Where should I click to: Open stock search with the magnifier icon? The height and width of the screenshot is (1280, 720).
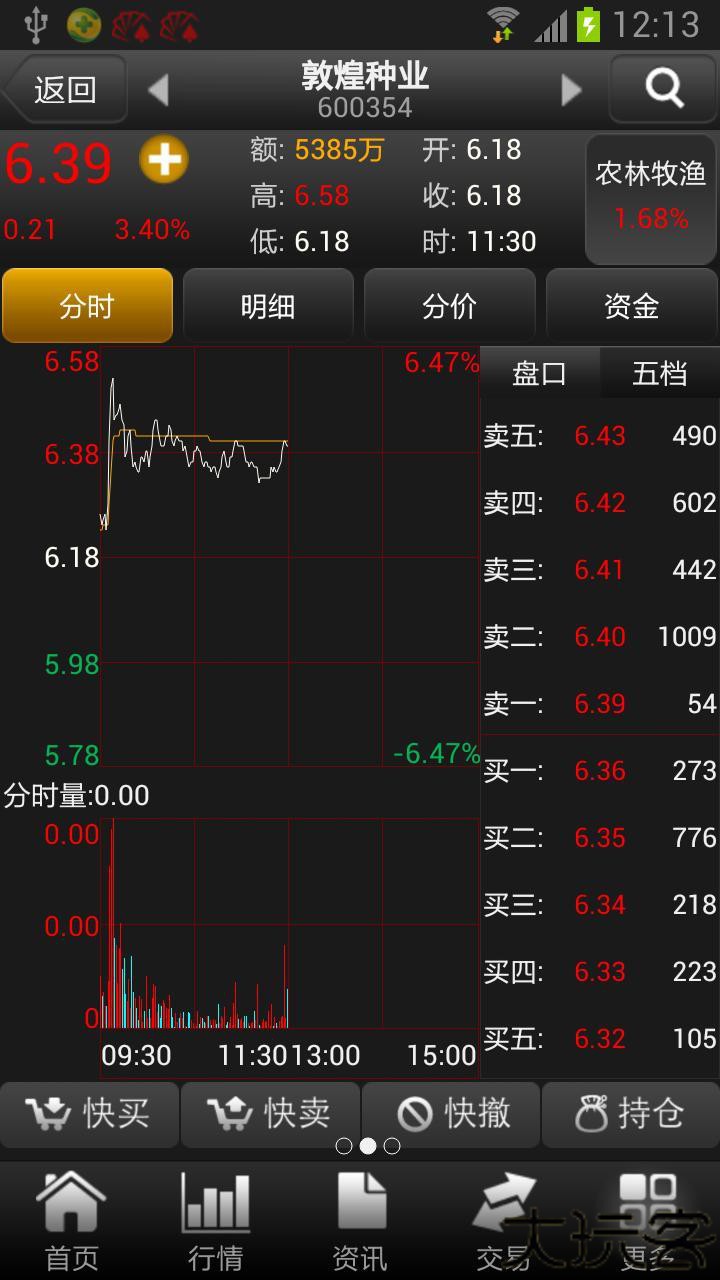(662, 88)
